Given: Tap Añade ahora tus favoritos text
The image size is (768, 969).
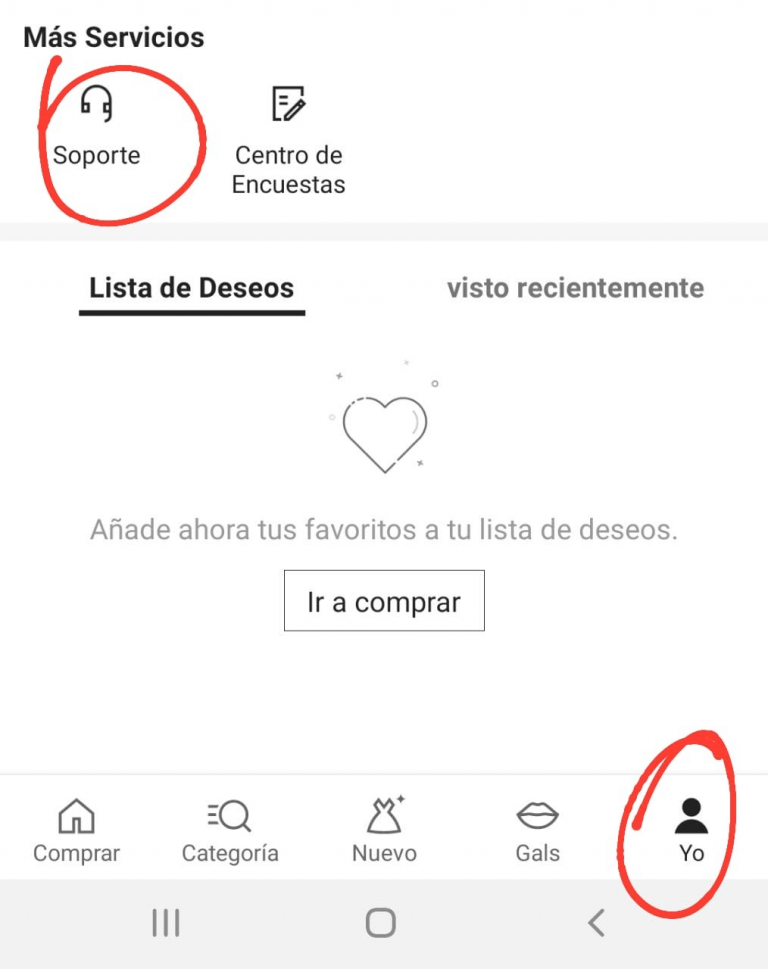Looking at the screenshot, I should pos(383,529).
